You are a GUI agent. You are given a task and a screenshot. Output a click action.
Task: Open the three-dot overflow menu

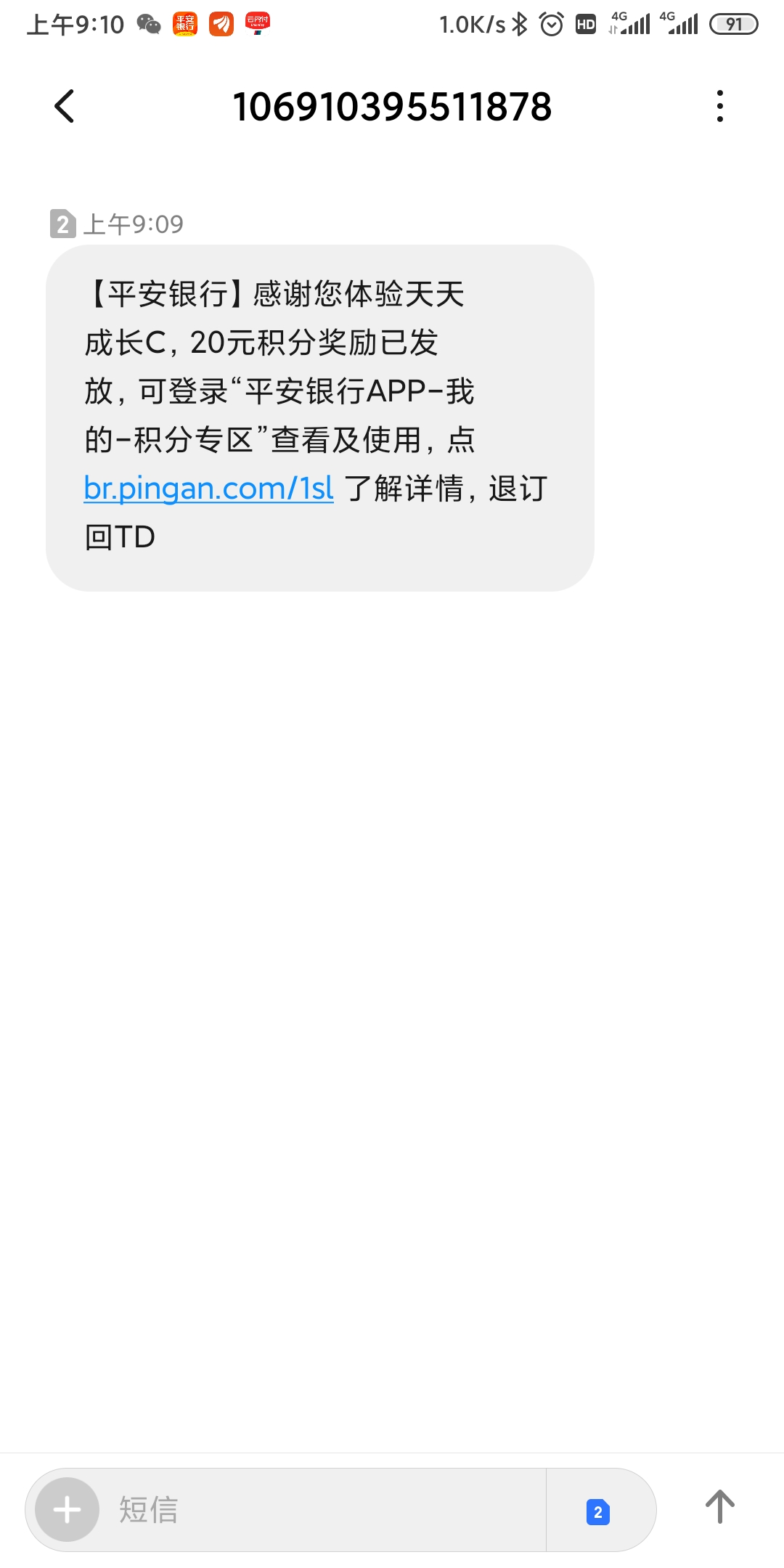(x=719, y=107)
